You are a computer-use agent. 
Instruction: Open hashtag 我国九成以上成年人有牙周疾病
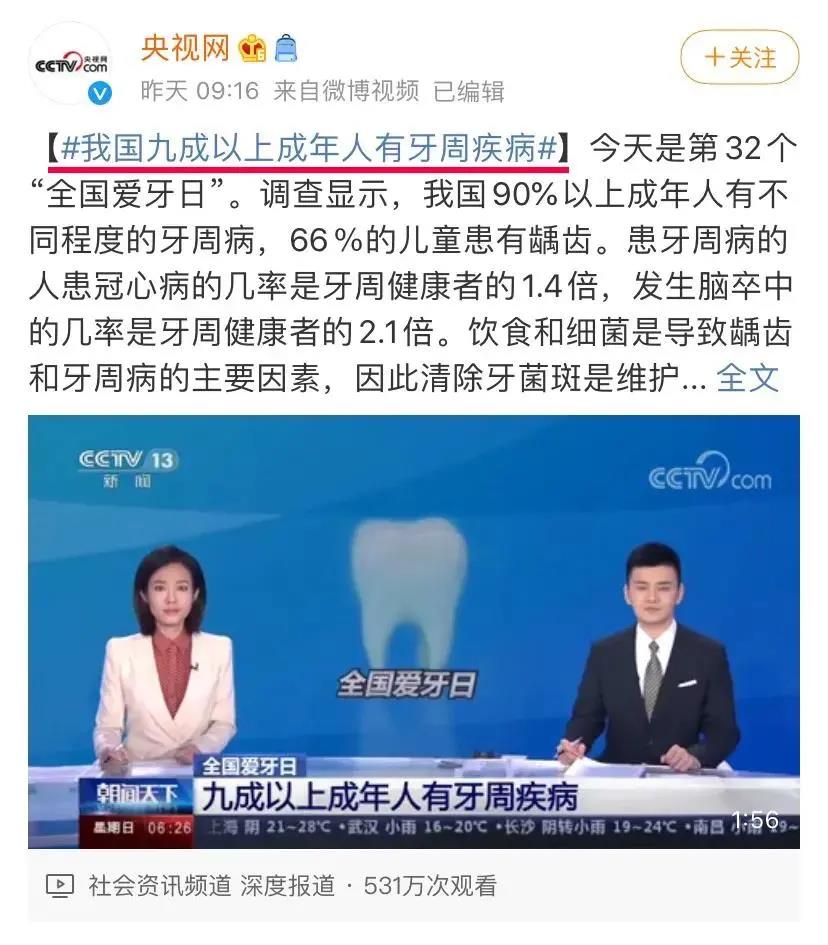[x=308, y=150]
